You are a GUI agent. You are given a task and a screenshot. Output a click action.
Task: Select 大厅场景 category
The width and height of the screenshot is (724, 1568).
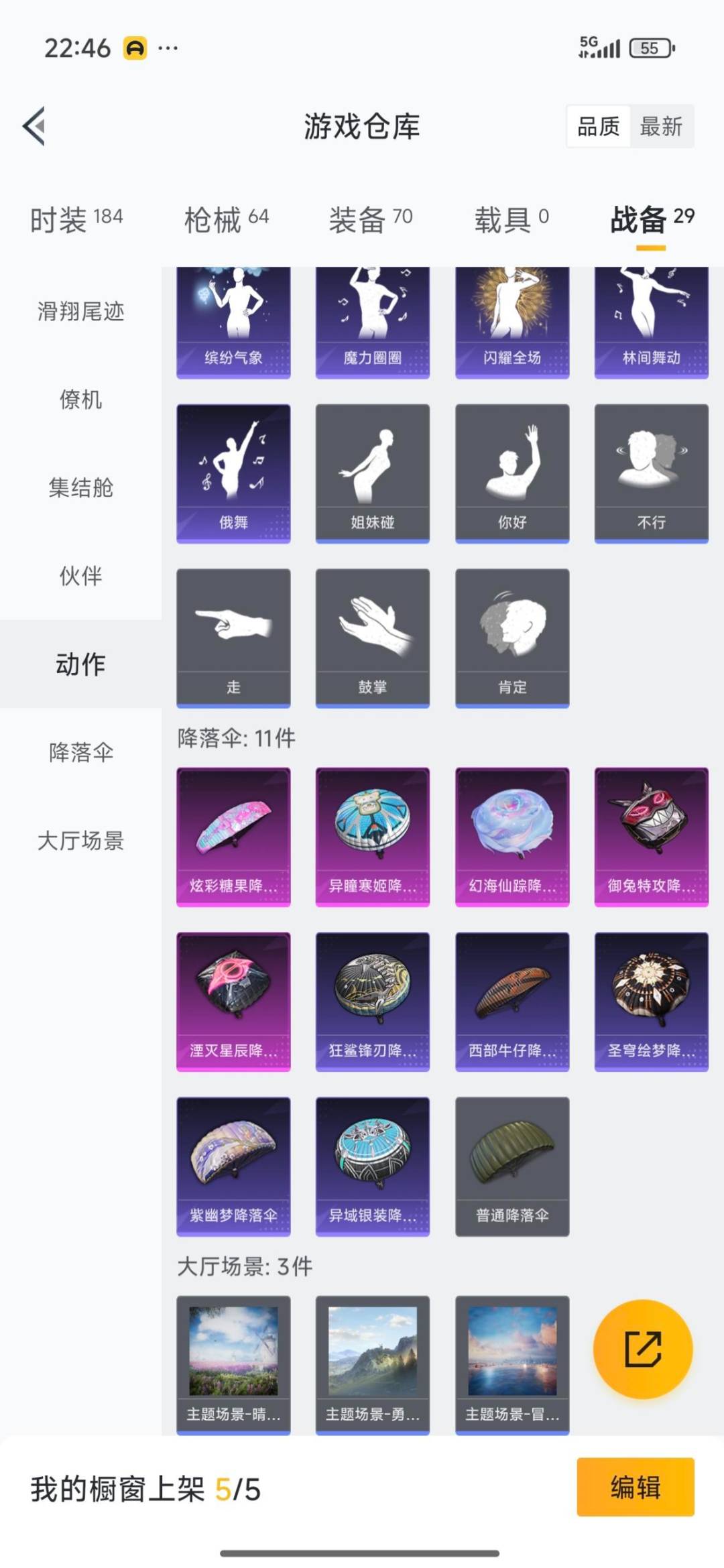[80, 841]
